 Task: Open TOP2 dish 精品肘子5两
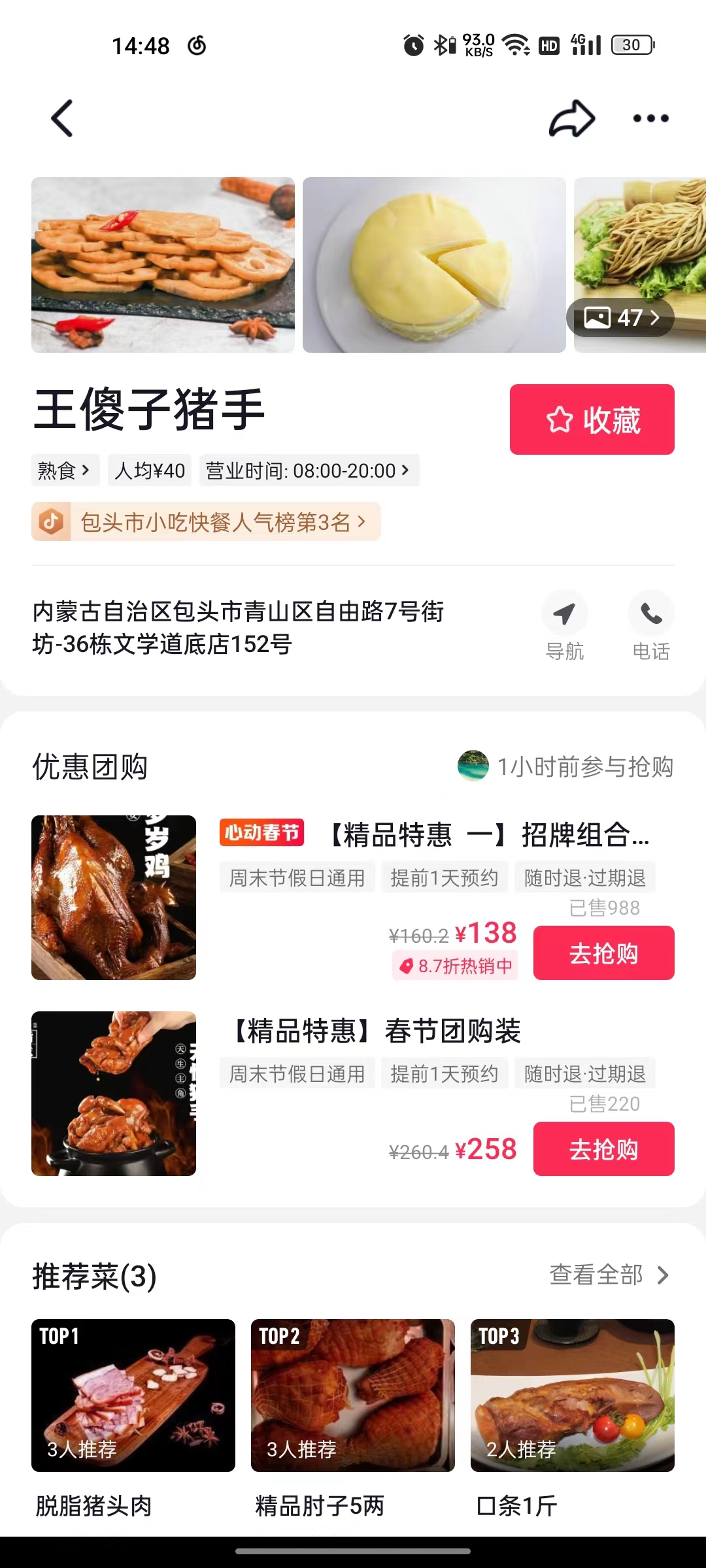353,1396
